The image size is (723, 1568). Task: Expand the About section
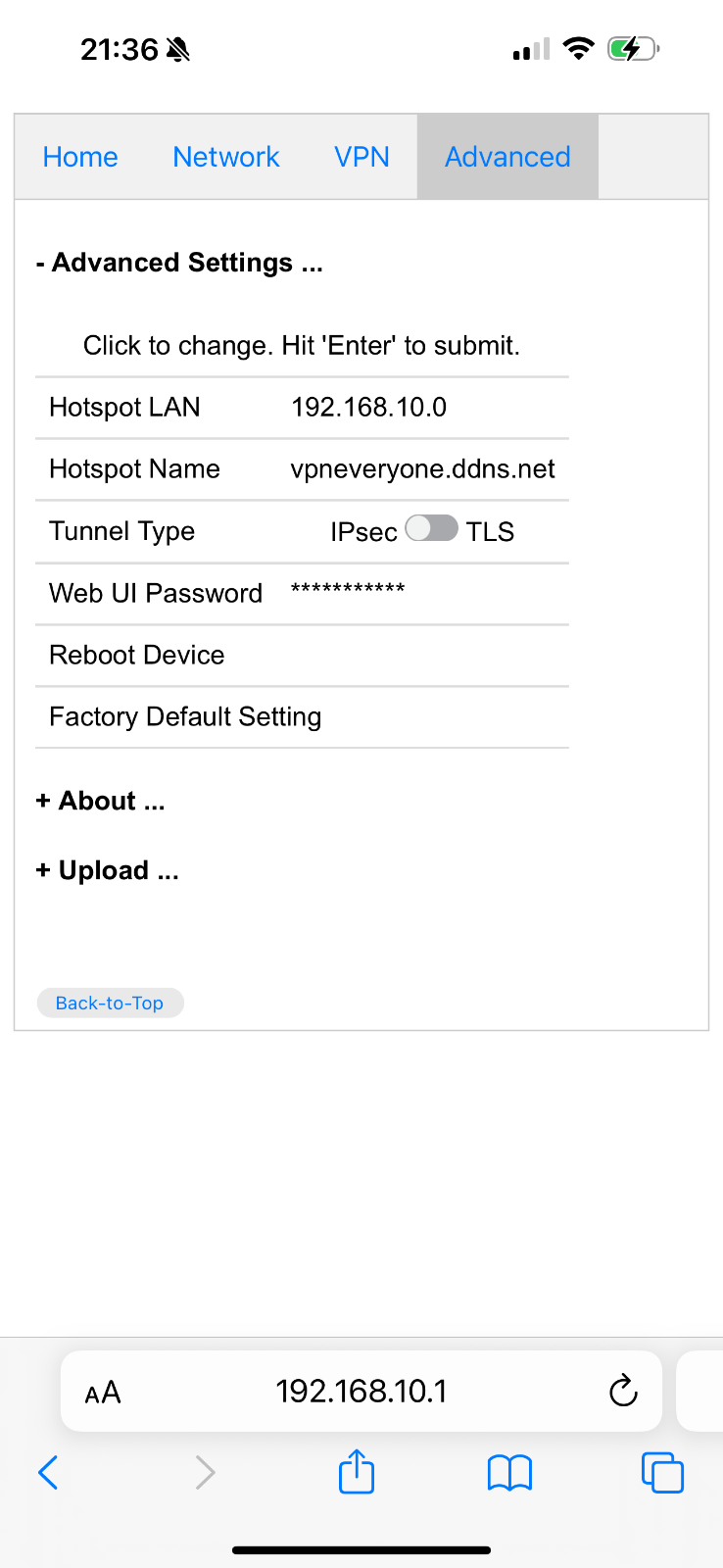click(x=100, y=801)
